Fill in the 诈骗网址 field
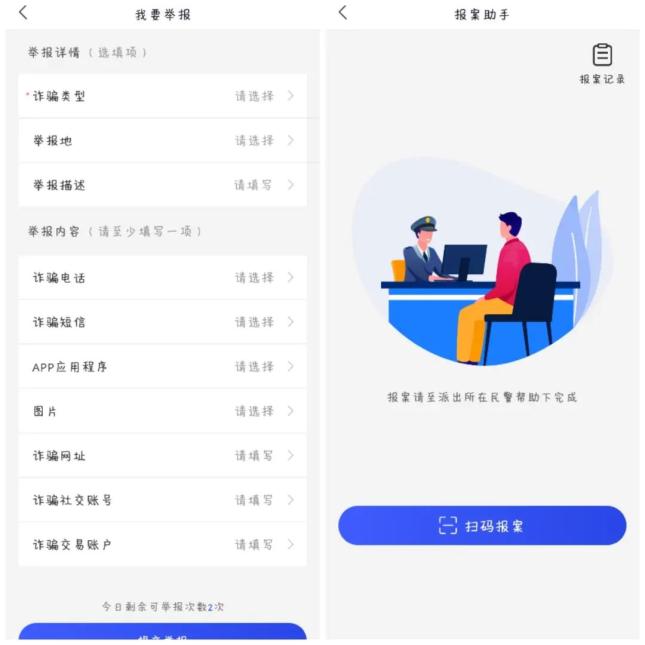This screenshot has height=645, width=645. [x=162, y=455]
